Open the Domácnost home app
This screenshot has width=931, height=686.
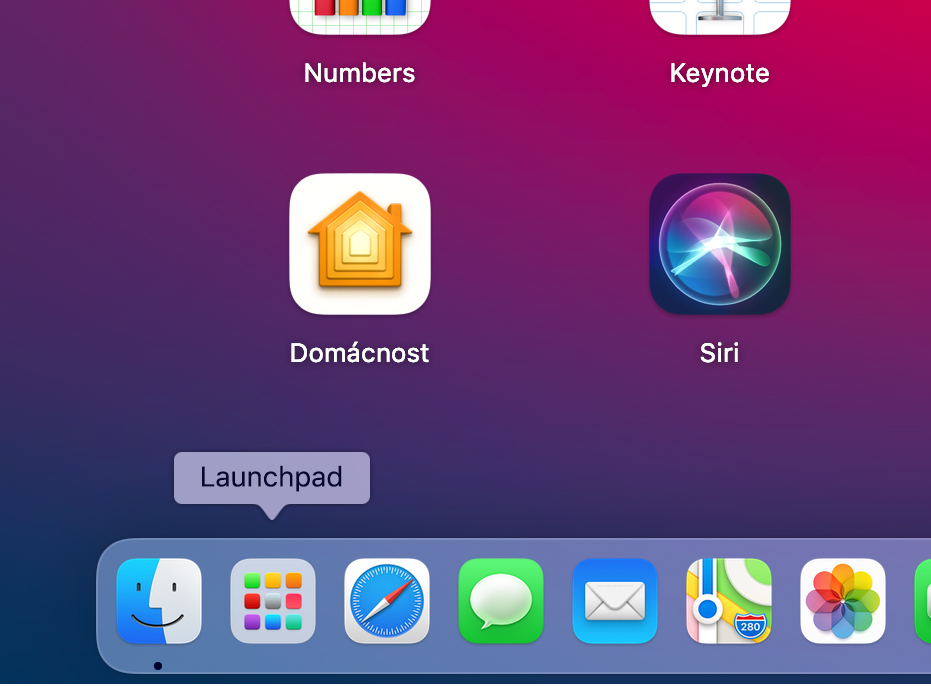[360, 244]
